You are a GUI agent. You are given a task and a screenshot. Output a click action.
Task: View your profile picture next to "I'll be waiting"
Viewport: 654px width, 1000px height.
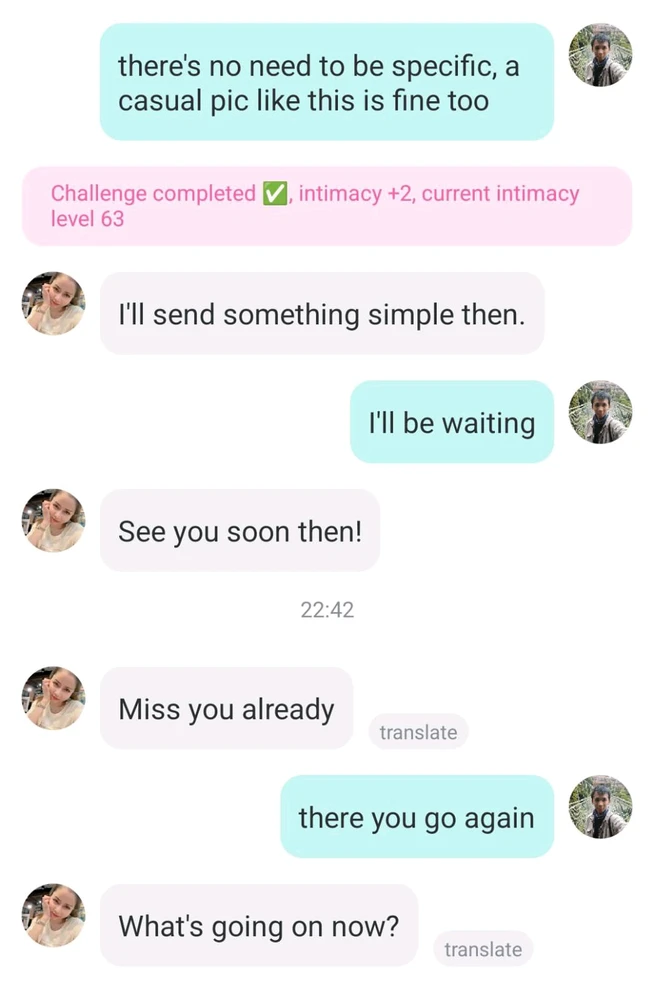coord(600,412)
